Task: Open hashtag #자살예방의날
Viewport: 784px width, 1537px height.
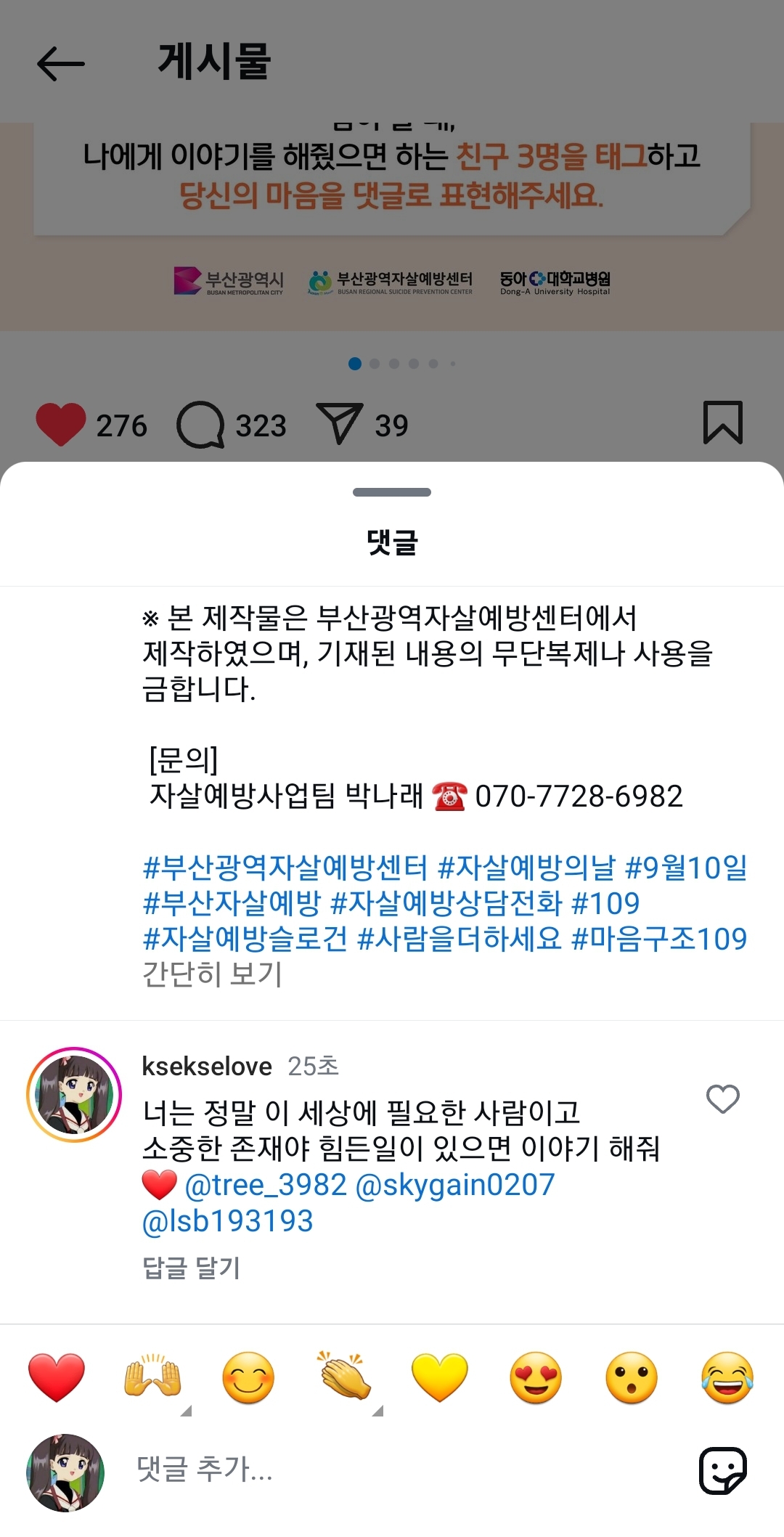Action: (x=526, y=868)
